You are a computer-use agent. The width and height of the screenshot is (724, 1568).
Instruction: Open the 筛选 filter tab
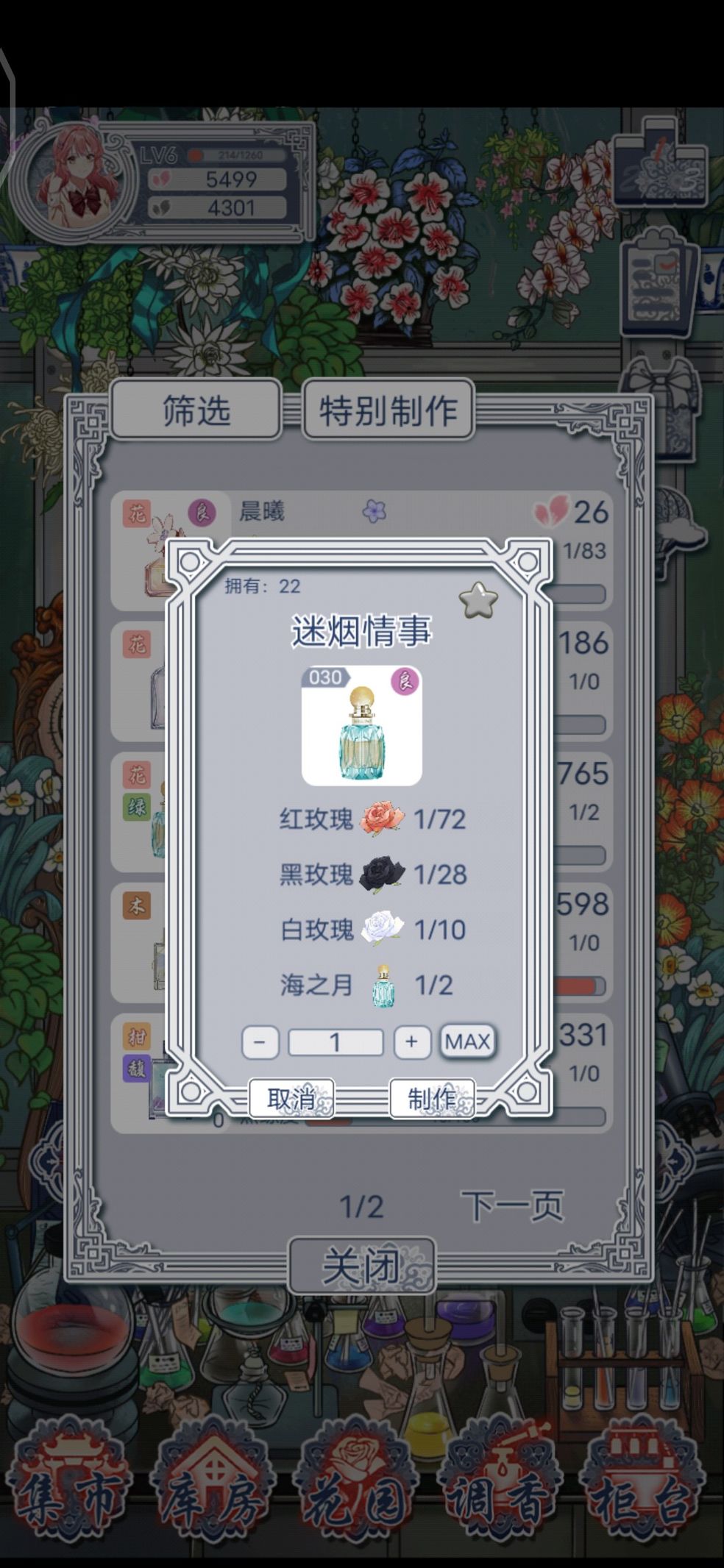pyautogui.click(x=196, y=410)
